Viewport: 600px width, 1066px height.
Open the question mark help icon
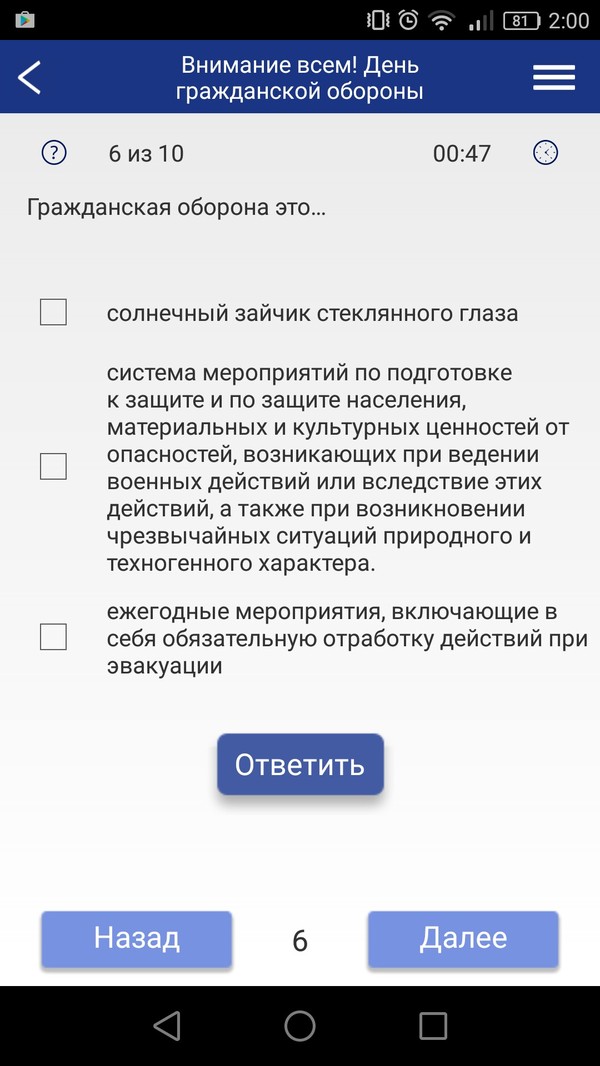(54, 152)
